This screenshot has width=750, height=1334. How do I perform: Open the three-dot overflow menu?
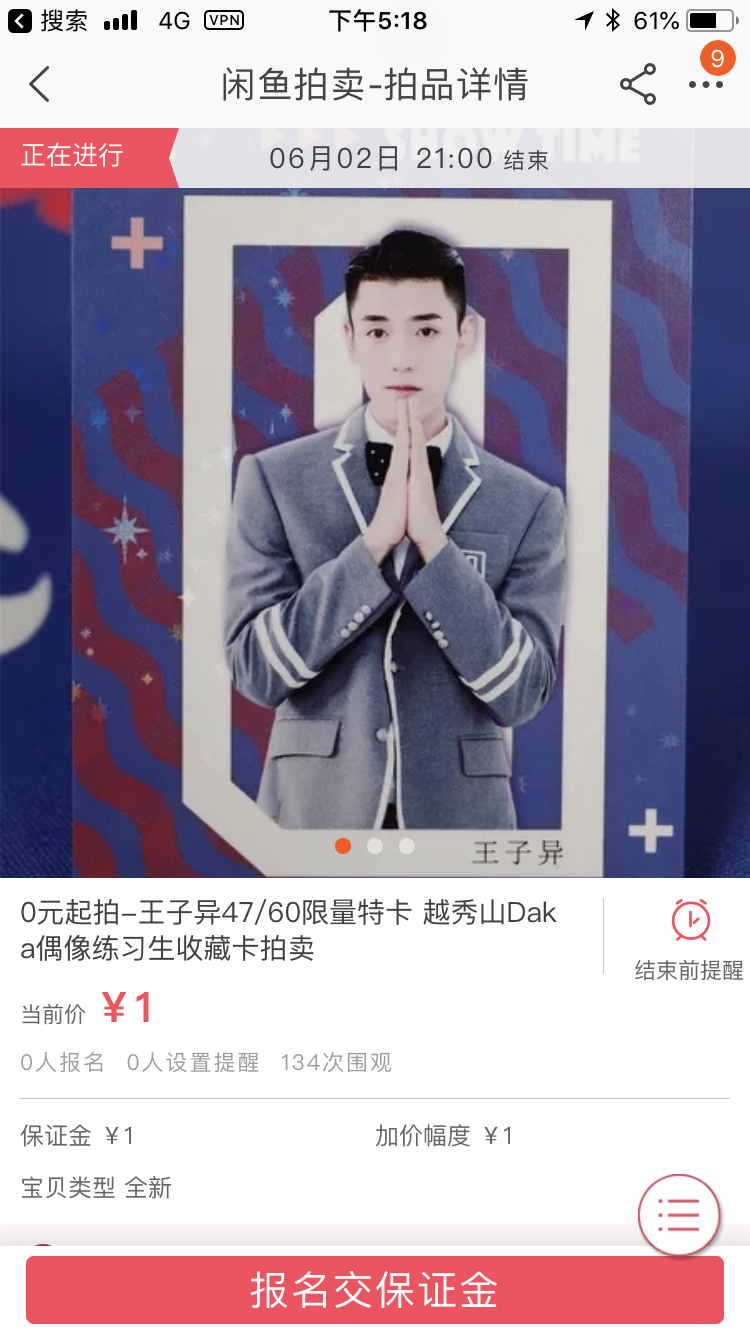pyautogui.click(x=706, y=85)
